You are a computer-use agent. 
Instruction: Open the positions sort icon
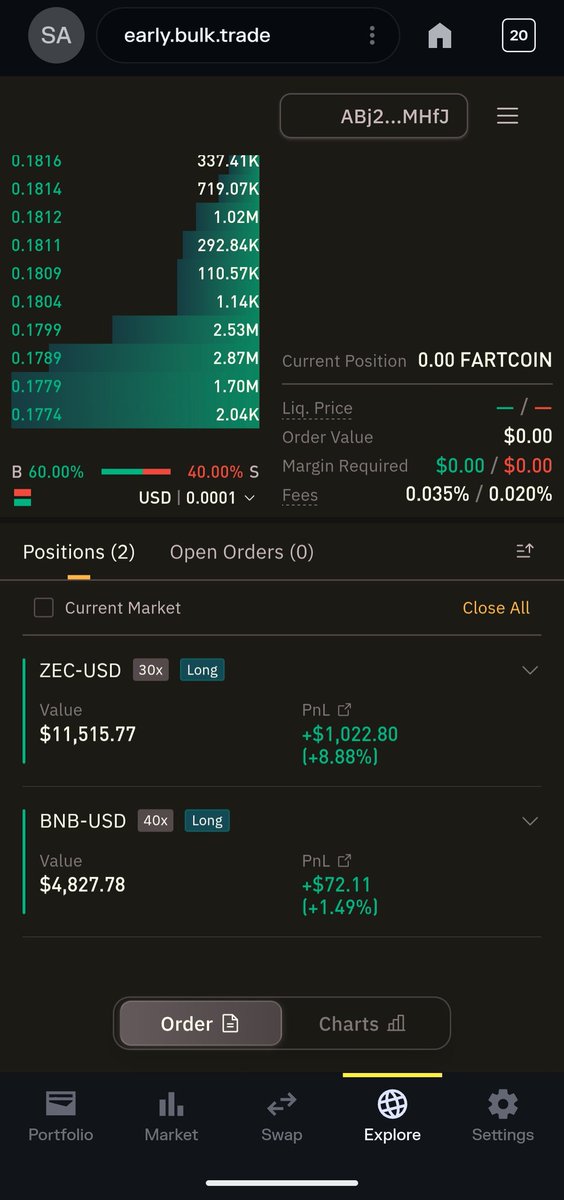coord(525,551)
